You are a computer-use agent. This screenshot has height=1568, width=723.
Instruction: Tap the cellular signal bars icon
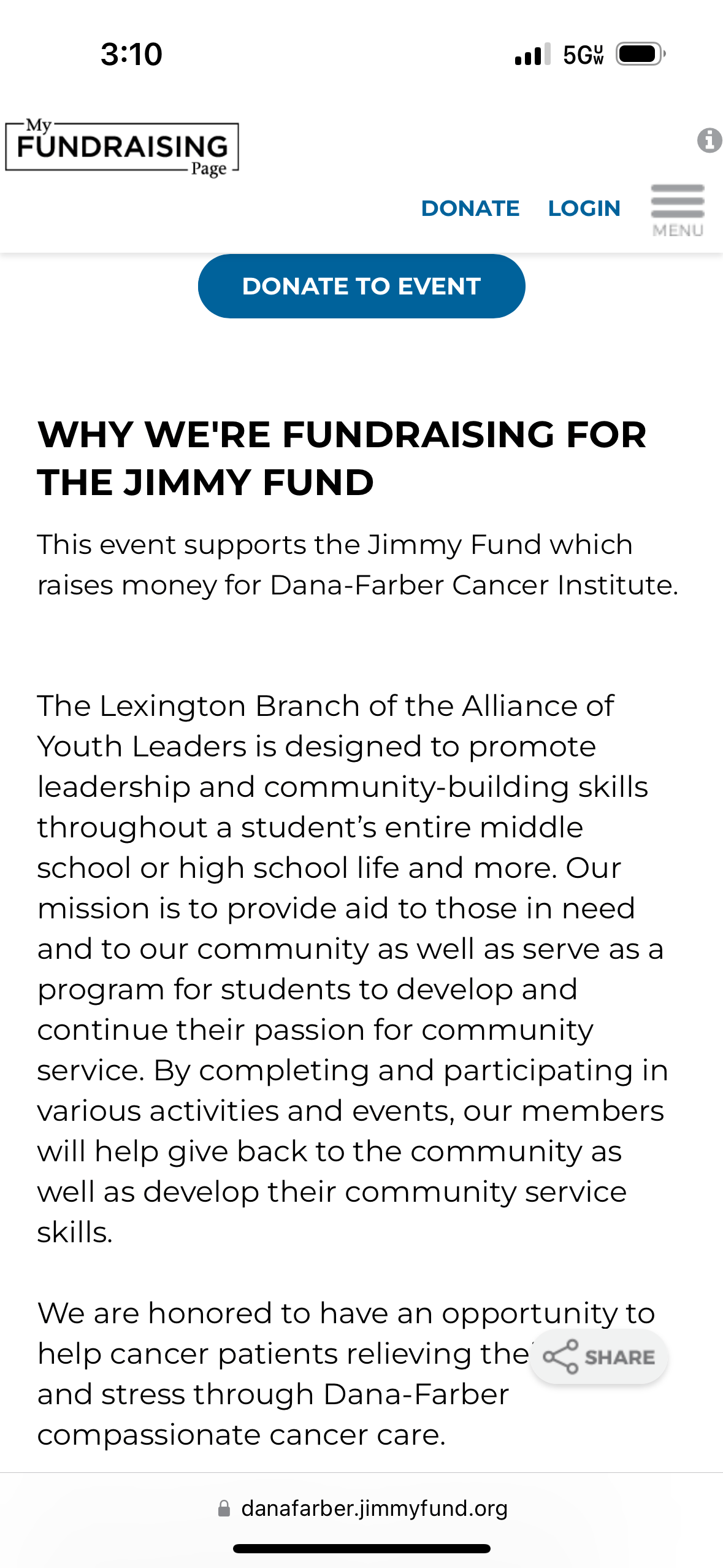[531, 54]
